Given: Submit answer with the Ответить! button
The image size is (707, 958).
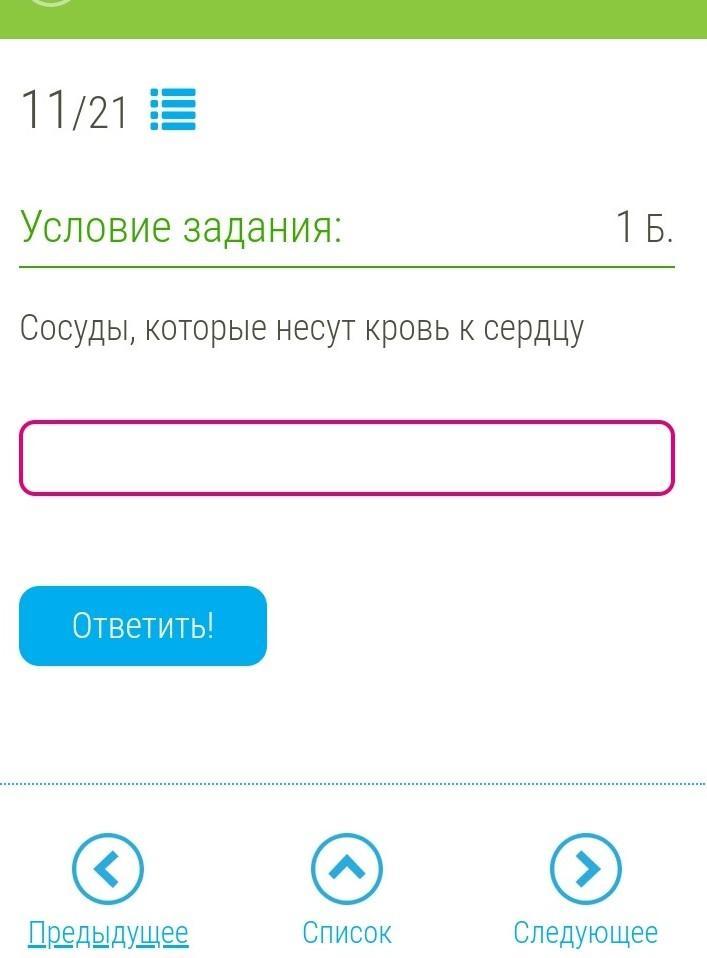Looking at the screenshot, I should tap(143, 626).
